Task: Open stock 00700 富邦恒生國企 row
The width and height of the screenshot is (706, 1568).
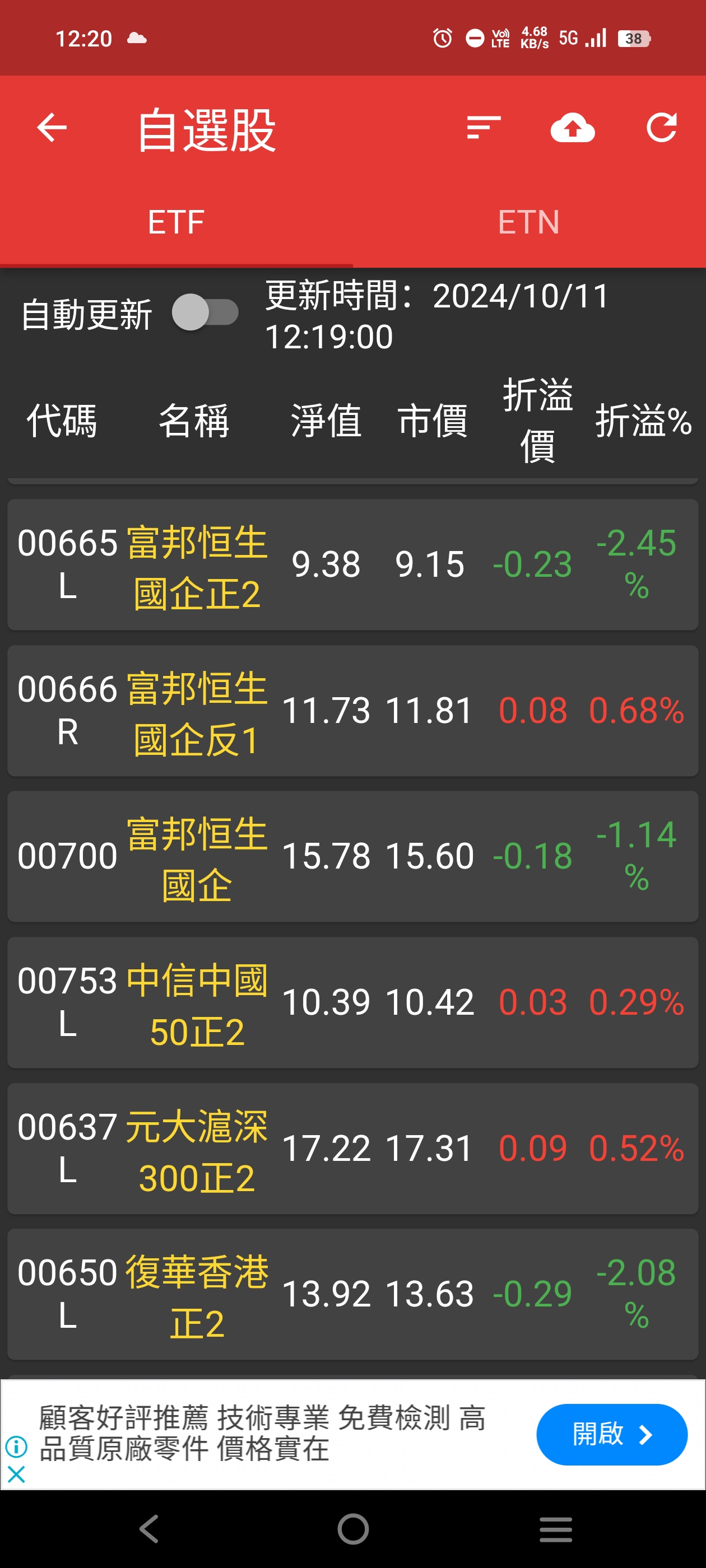Action: (x=352, y=855)
